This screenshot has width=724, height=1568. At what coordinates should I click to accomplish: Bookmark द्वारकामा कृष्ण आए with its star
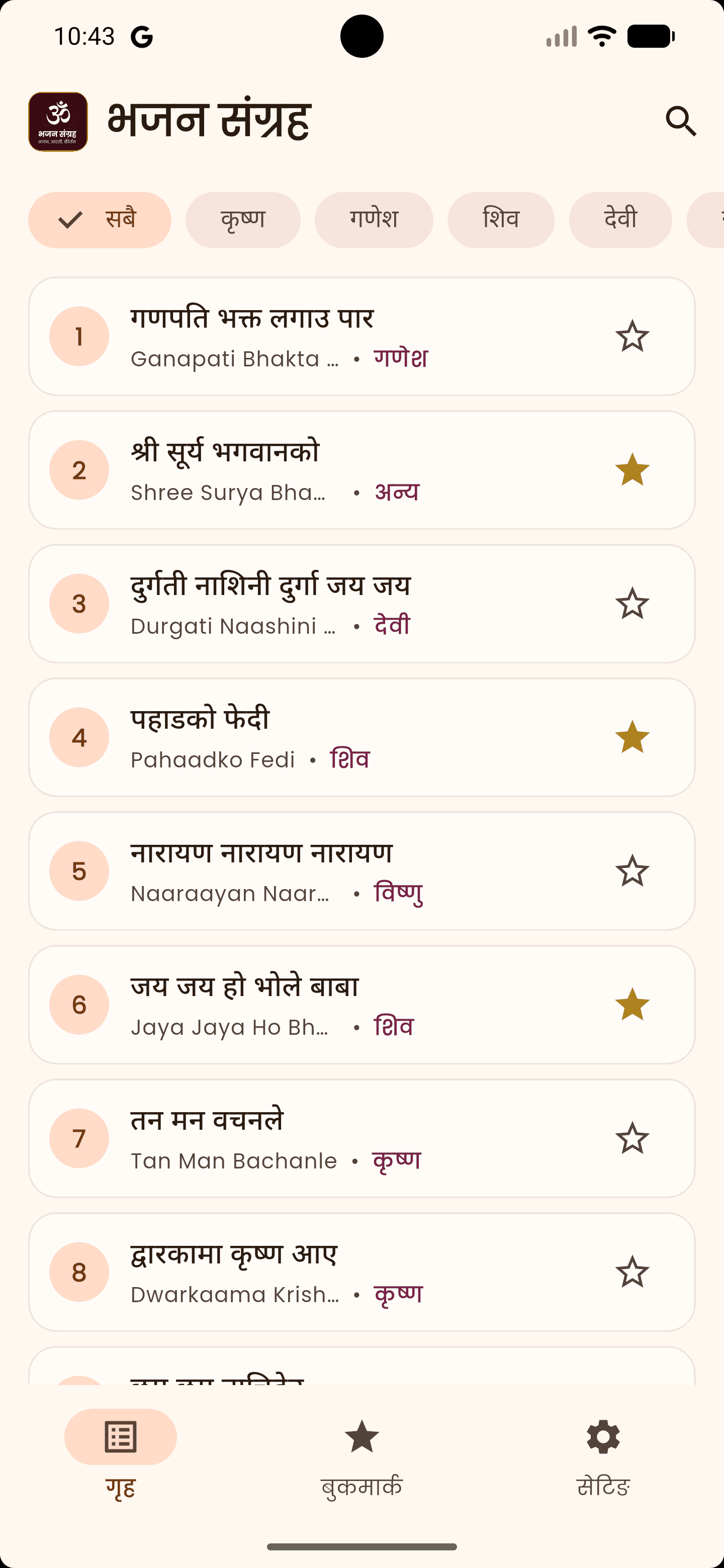(632, 1271)
